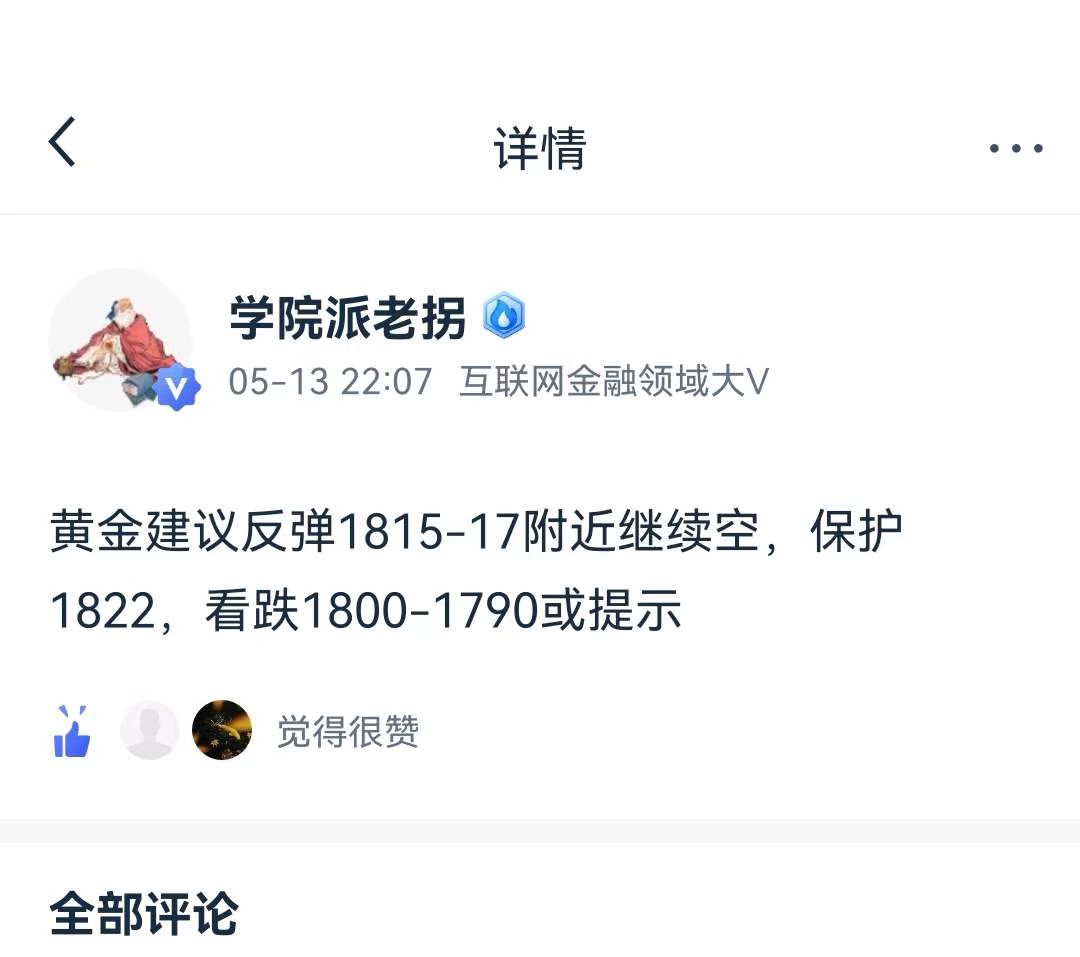Open 学院派老拐's profile avatar
Viewport: 1080px width, 957px height.
point(120,340)
